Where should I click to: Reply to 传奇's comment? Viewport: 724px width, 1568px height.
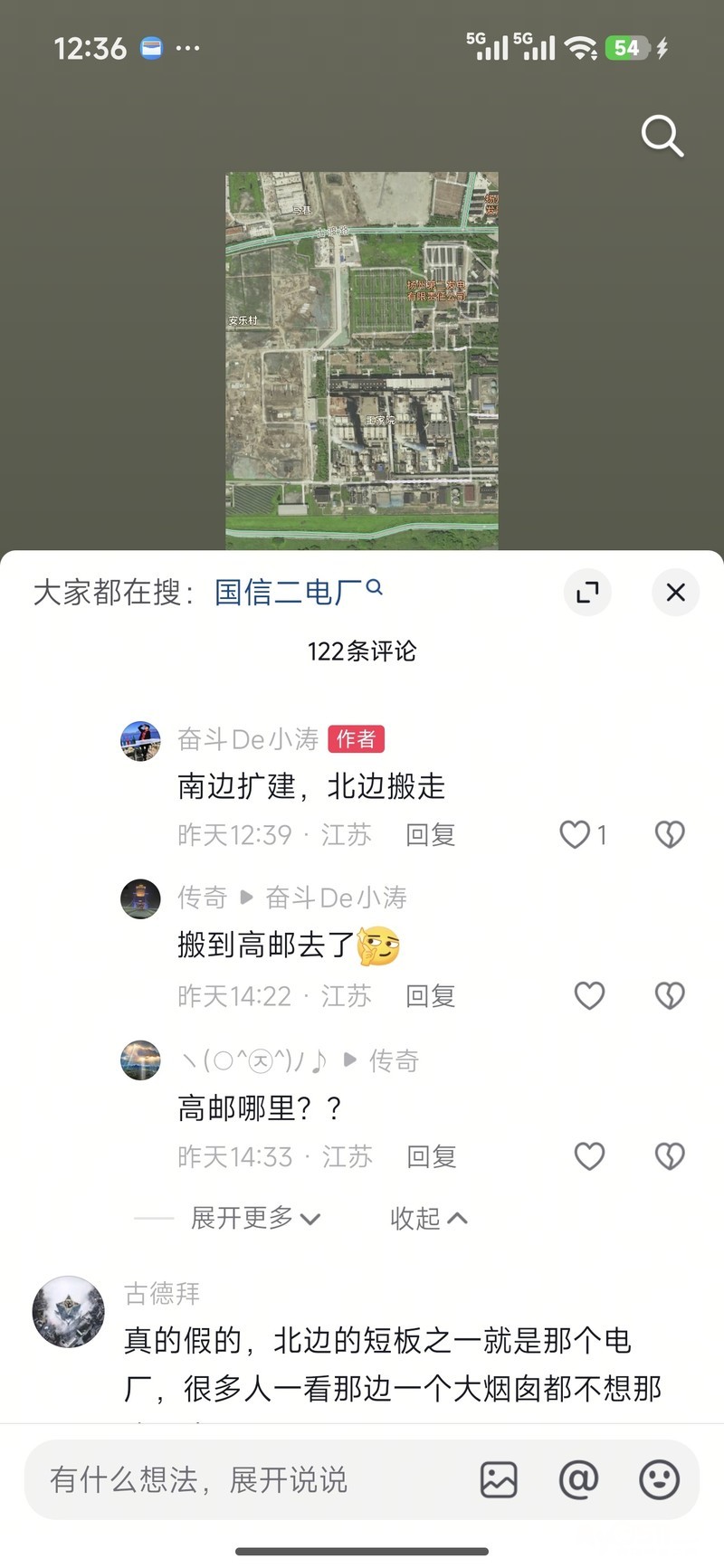click(430, 996)
